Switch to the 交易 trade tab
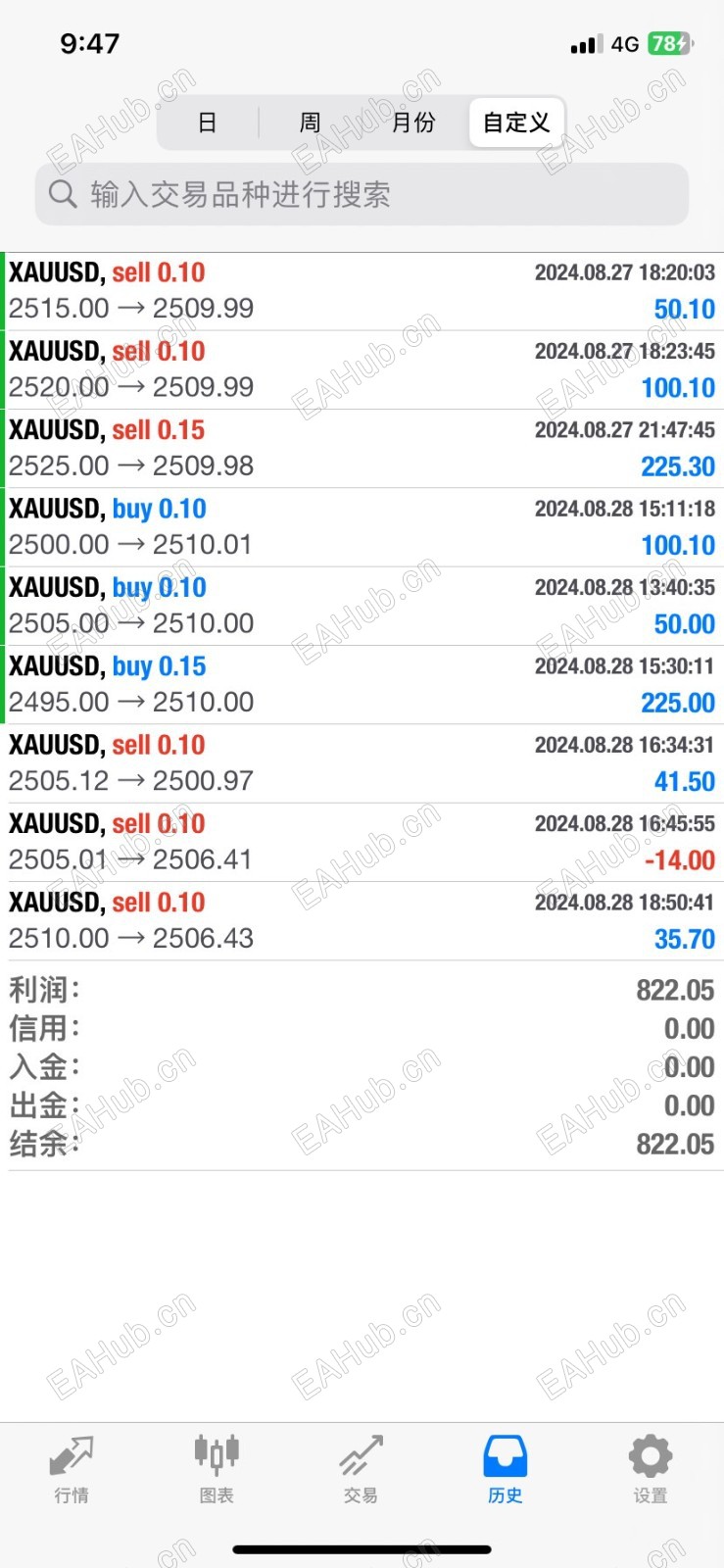This screenshot has width=724, height=1568. [x=361, y=1468]
